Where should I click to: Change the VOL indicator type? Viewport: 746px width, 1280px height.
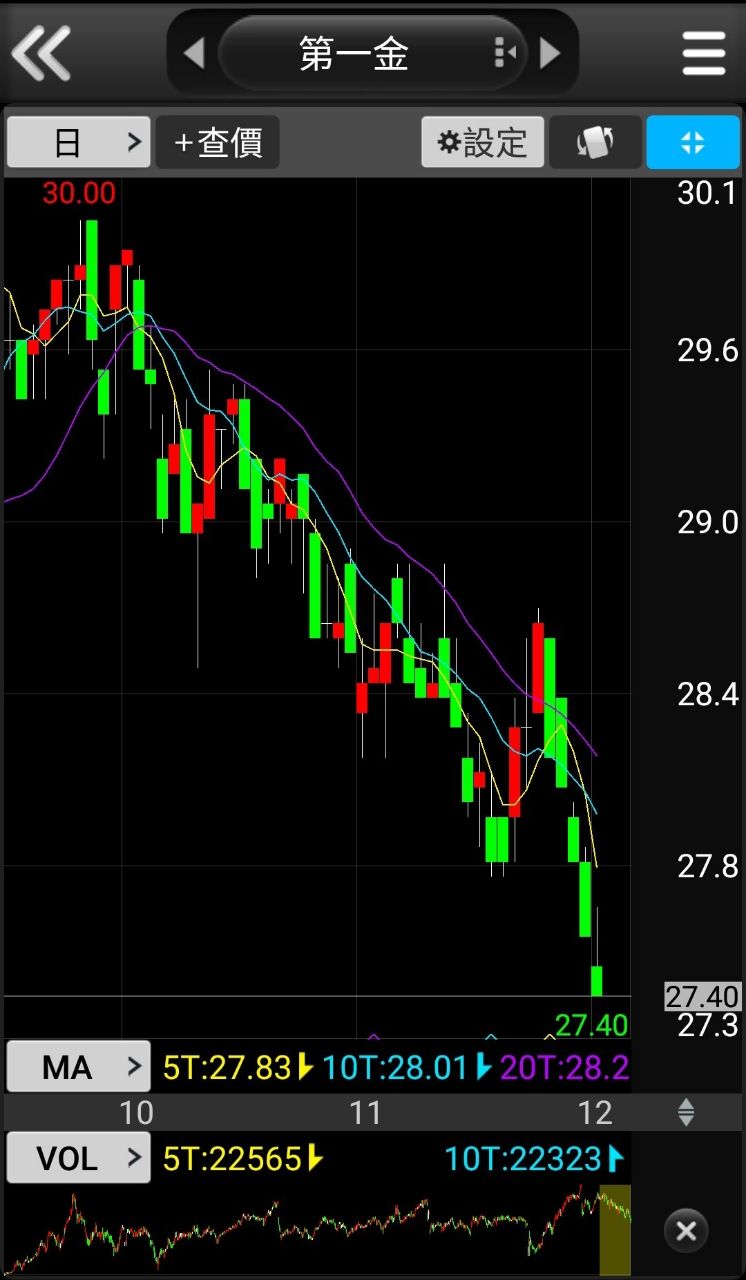tap(79, 1158)
